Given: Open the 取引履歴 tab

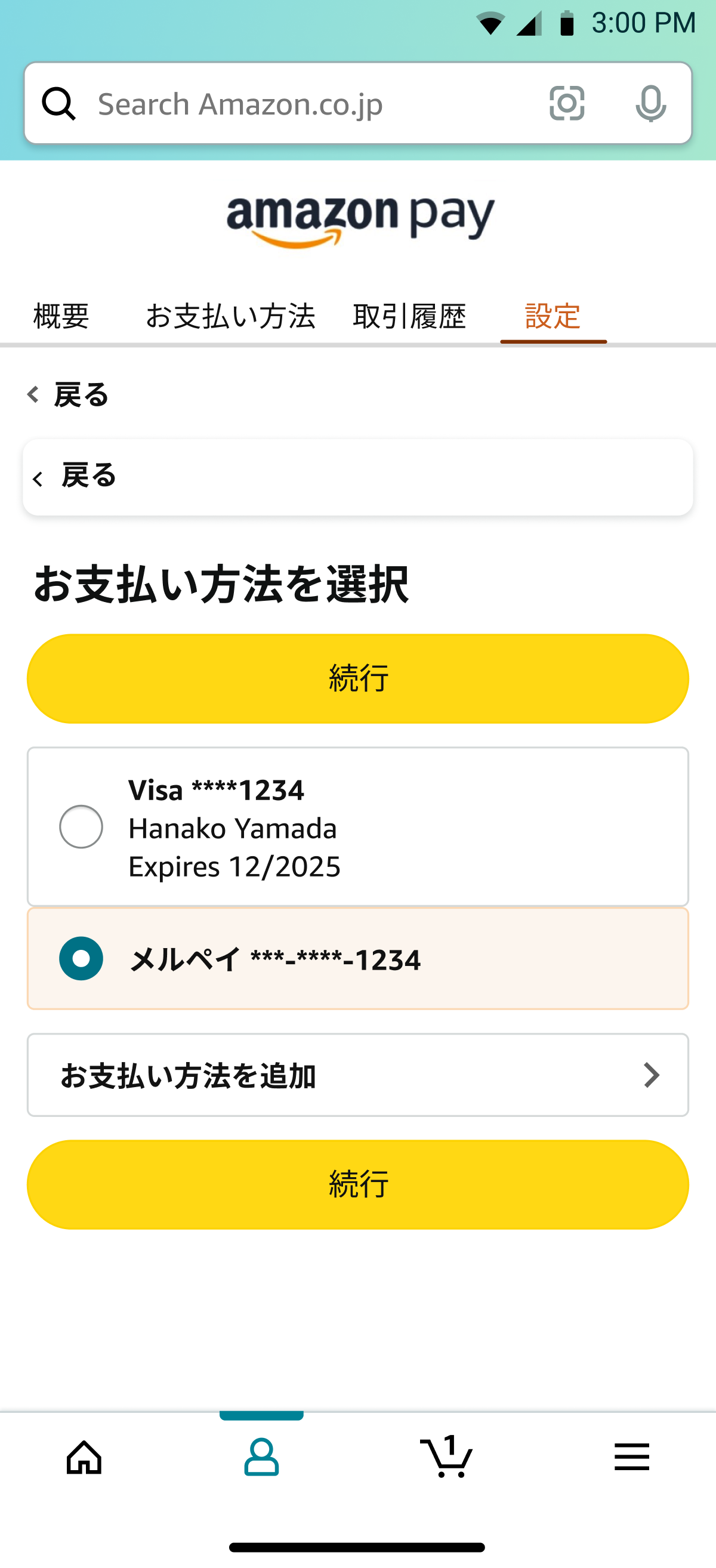Looking at the screenshot, I should (410, 316).
